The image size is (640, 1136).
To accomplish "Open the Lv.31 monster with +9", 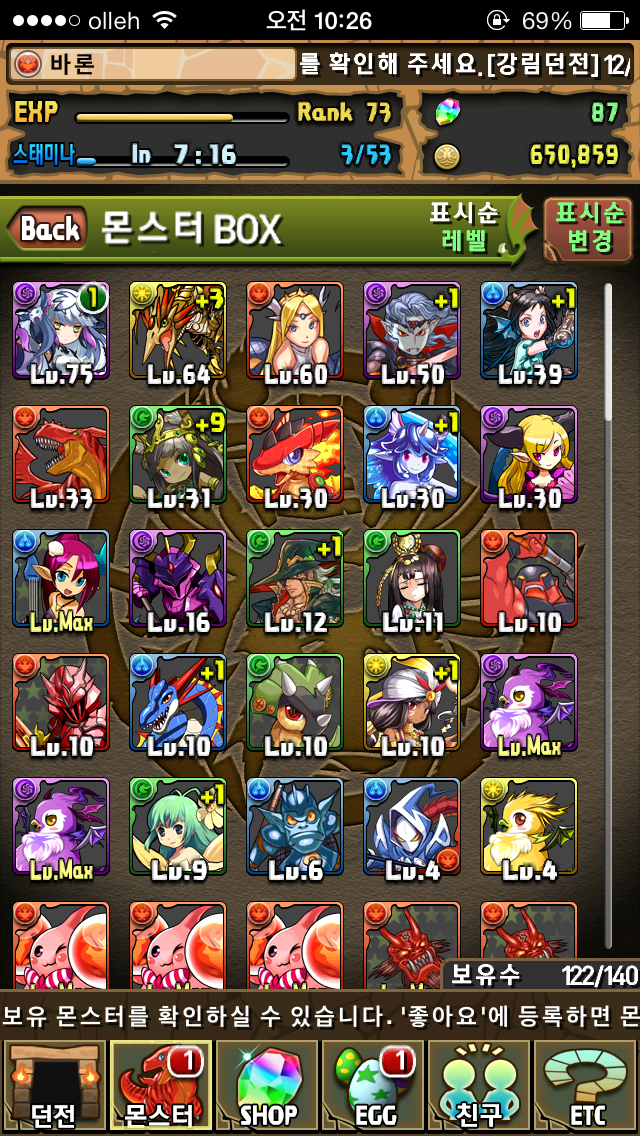I will (x=178, y=454).
